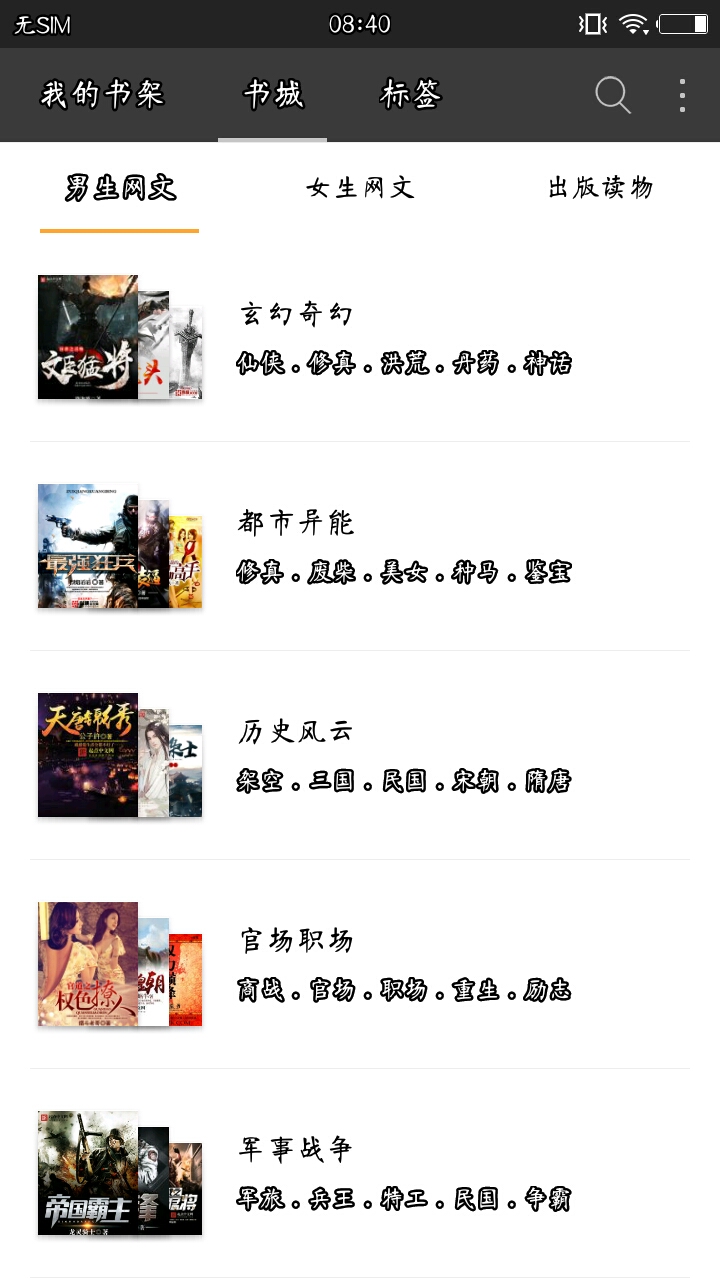Open the 标签 tab
This screenshot has width=720, height=1280.
click(x=411, y=95)
